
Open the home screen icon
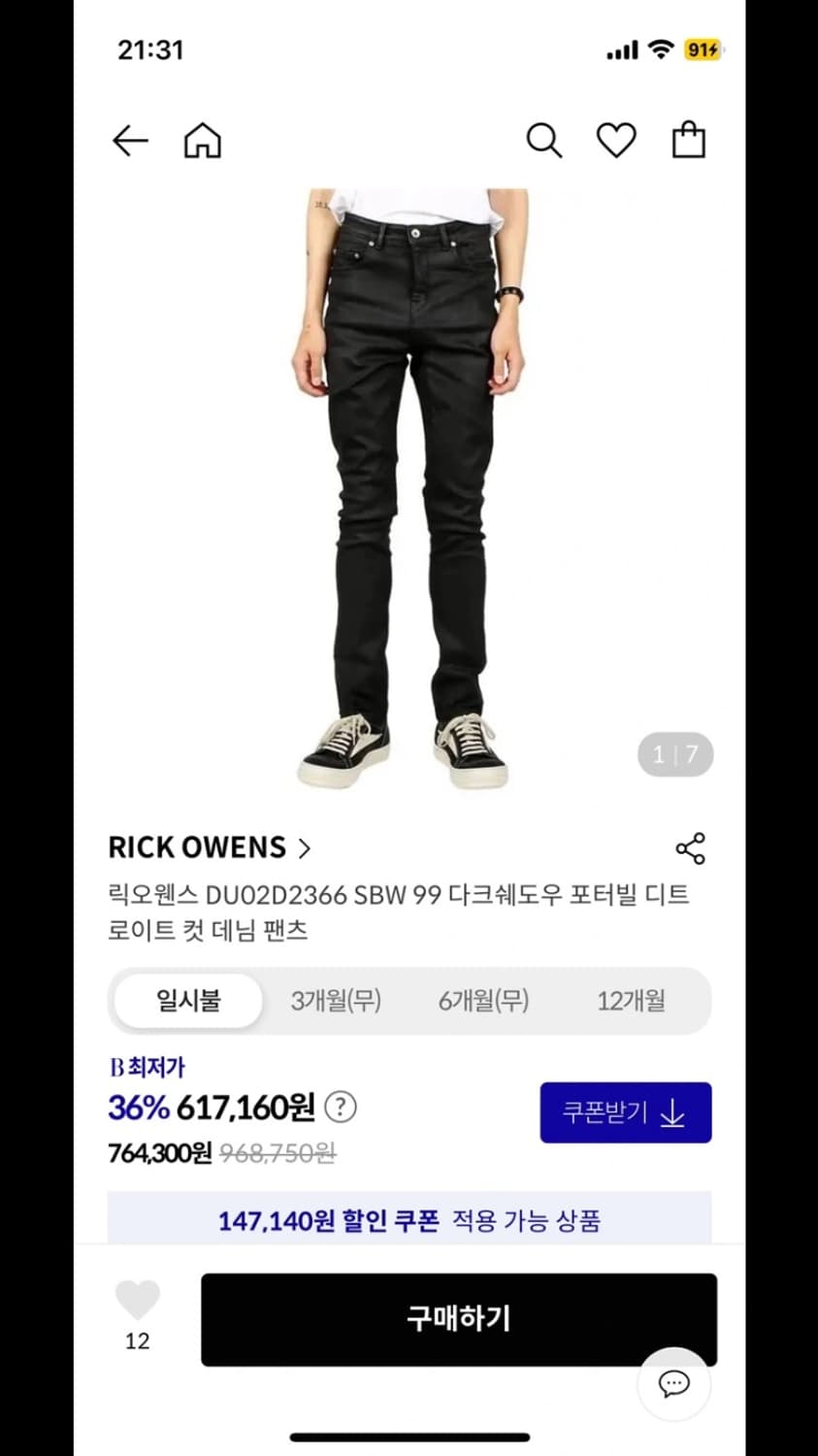[203, 140]
